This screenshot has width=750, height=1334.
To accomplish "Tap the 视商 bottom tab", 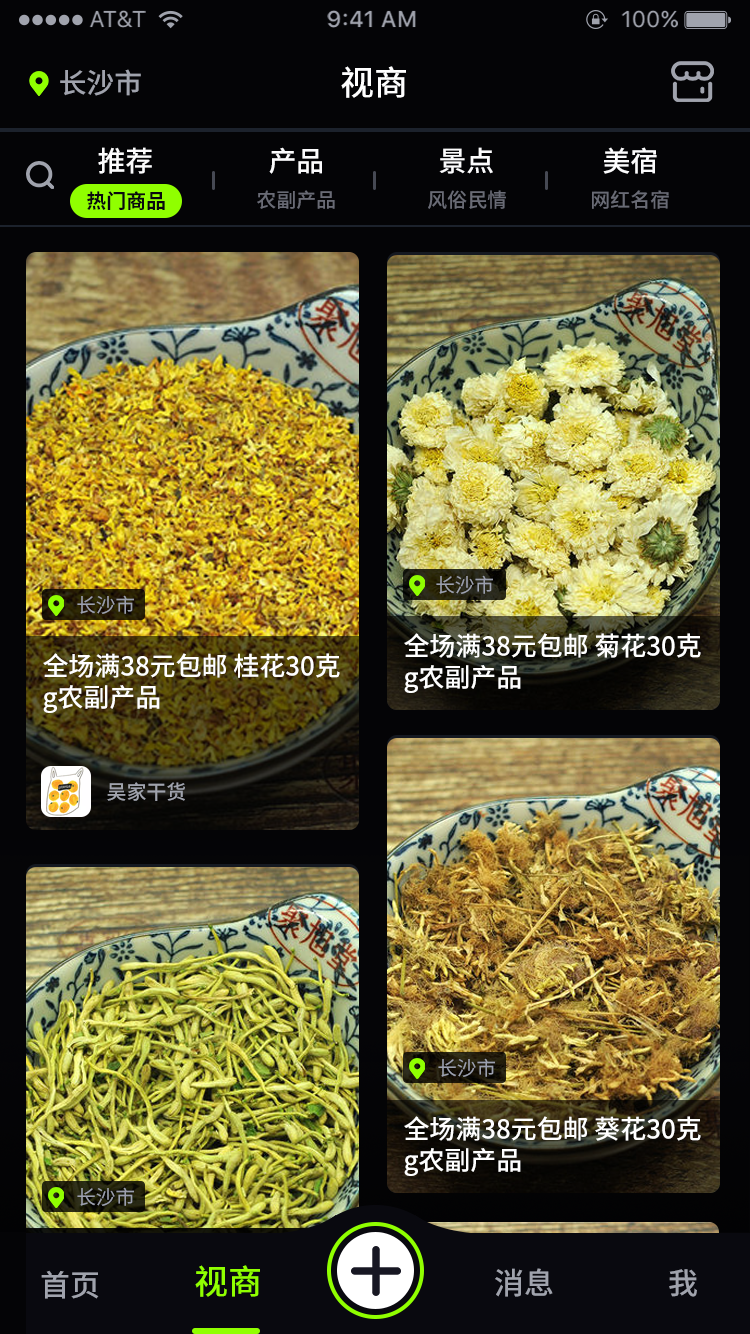I will click(x=227, y=1282).
